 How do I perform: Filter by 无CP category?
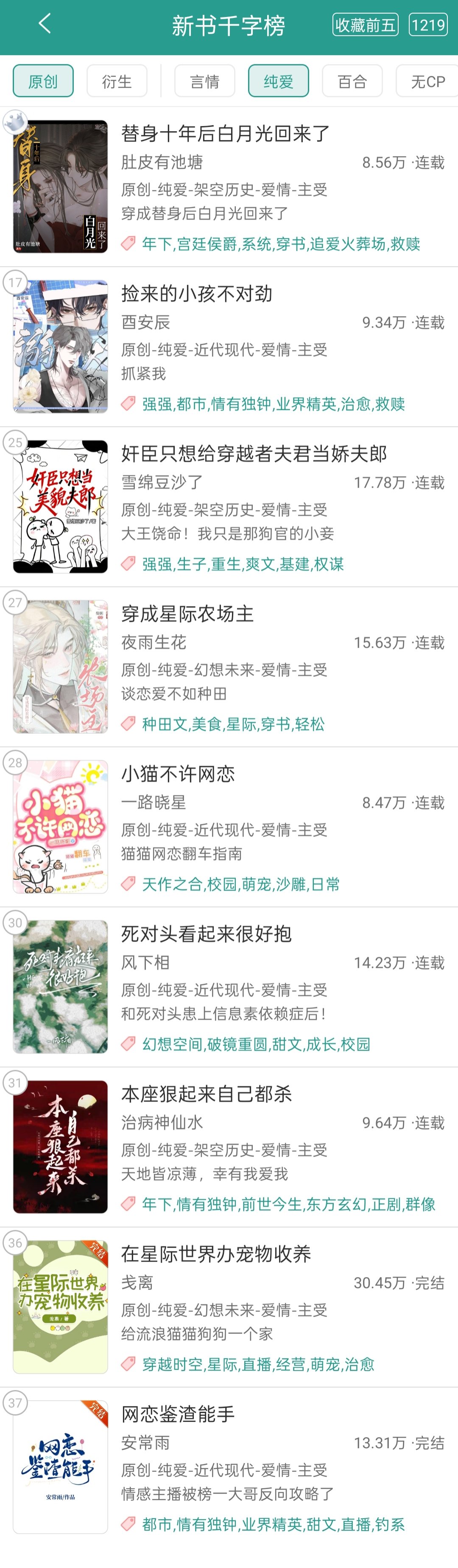[x=427, y=81]
